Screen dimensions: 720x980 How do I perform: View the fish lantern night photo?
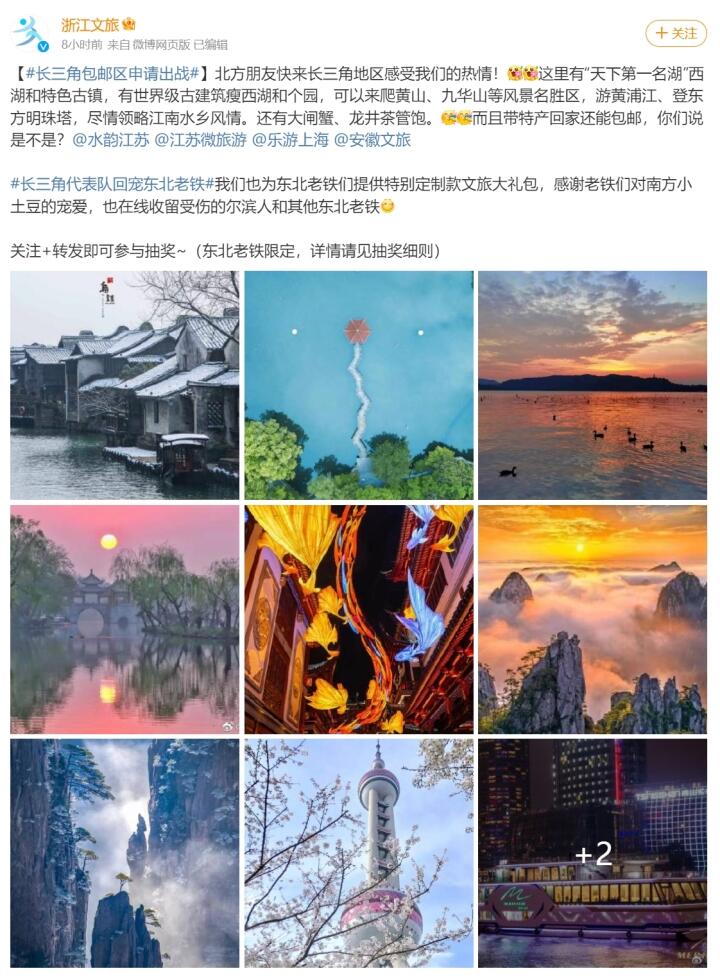click(359, 619)
